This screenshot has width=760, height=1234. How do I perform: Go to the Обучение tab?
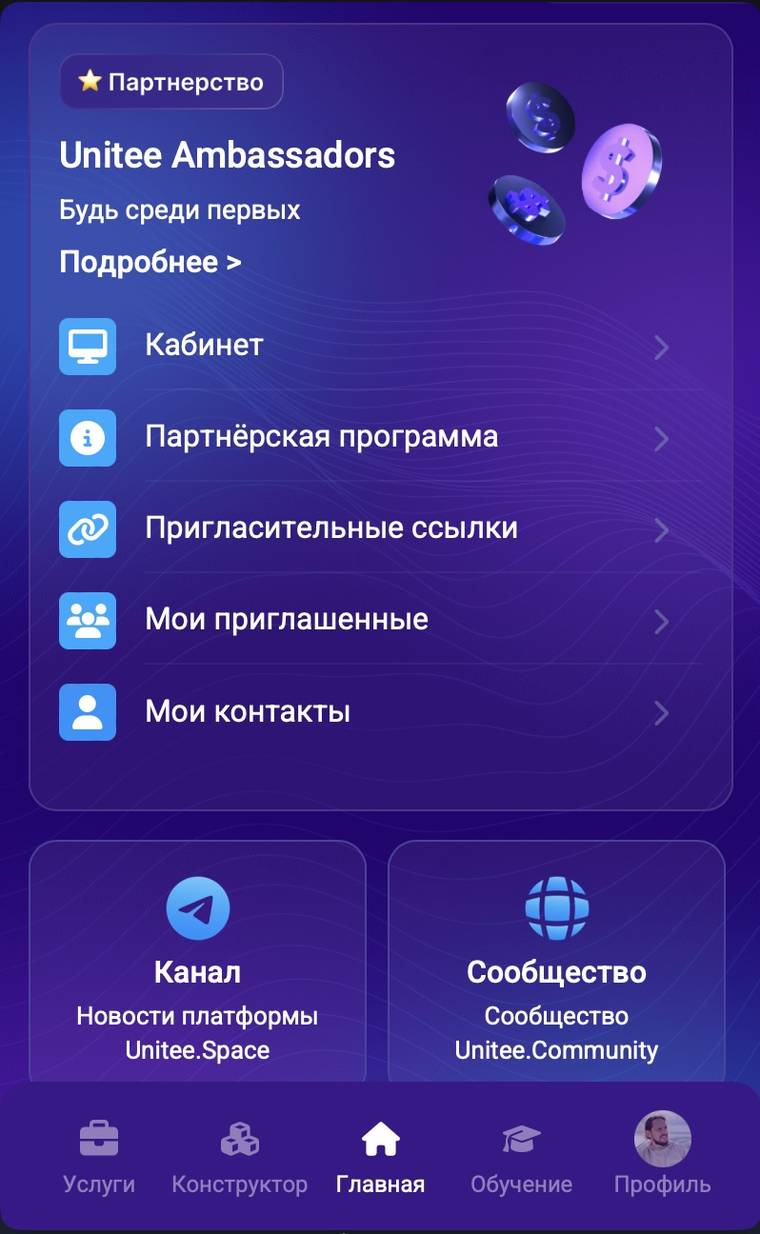tap(521, 1156)
